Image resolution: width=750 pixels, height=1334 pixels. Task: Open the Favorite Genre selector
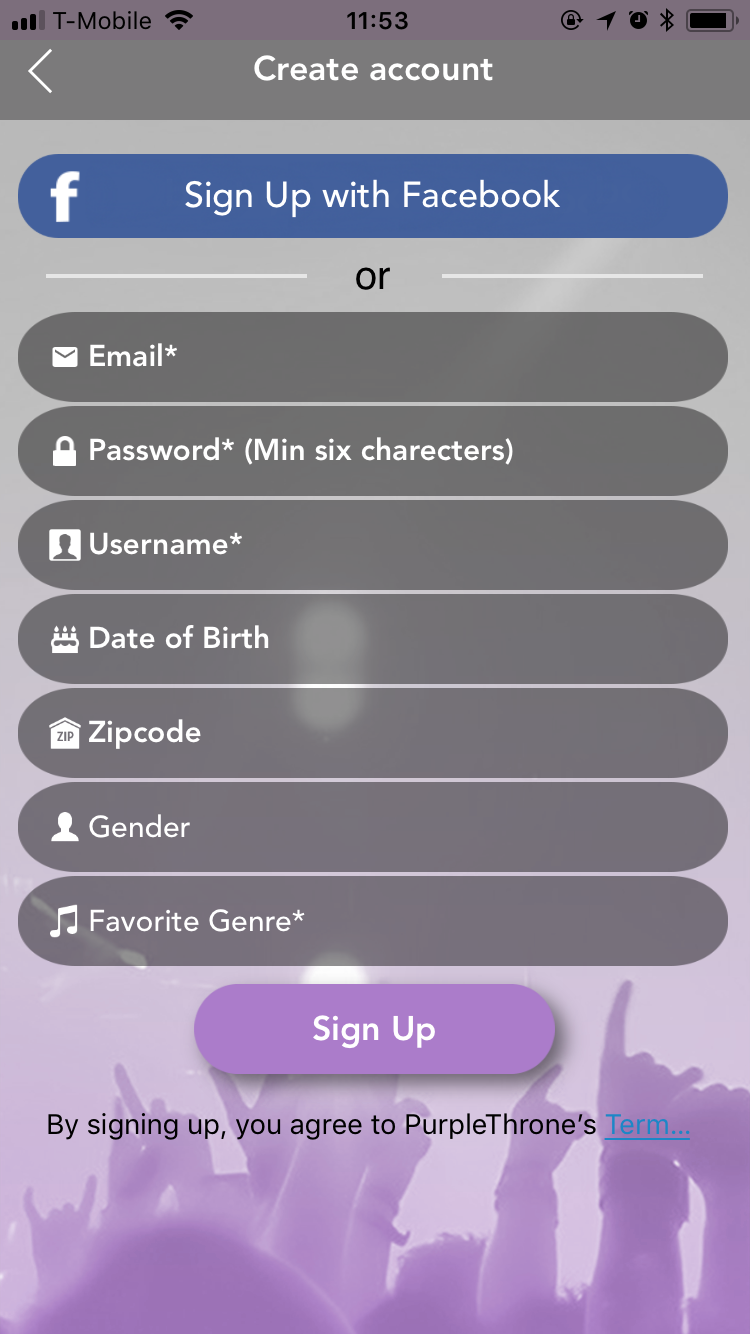click(x=373, y=921)
